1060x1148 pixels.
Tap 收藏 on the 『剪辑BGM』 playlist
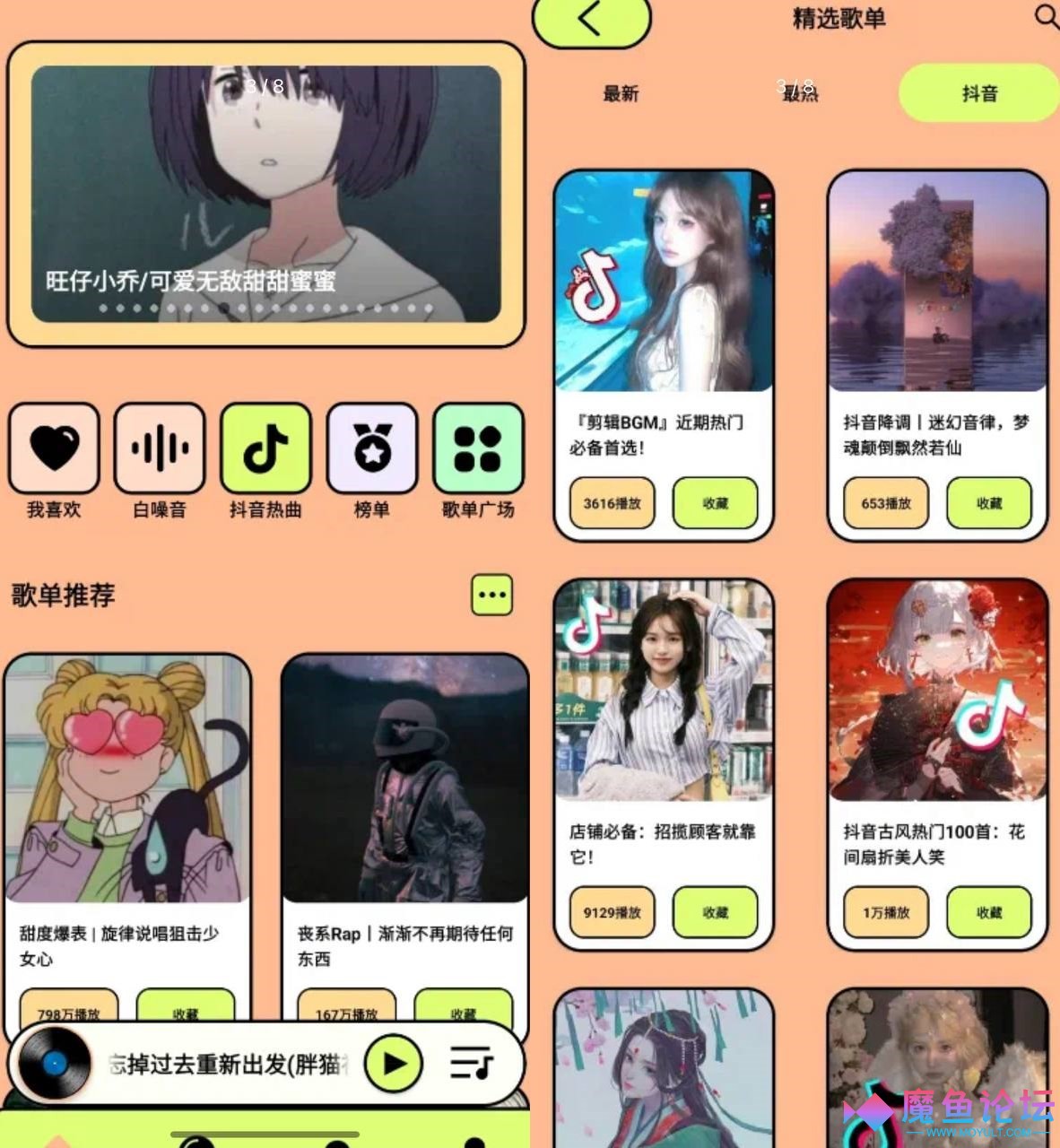click(x=715, y=503)
